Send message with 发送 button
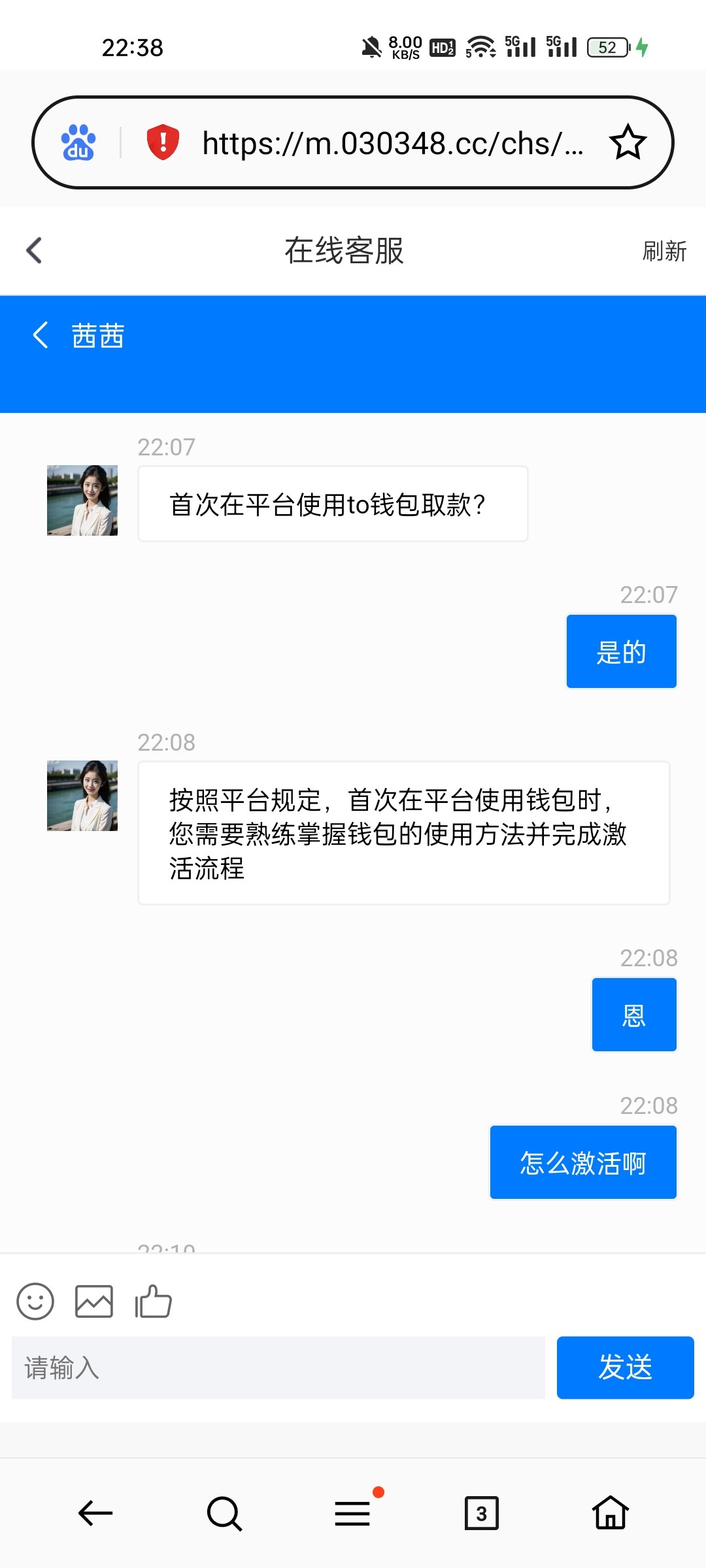Screen dimensions: 706x1568 click(x=625, y=1367)
